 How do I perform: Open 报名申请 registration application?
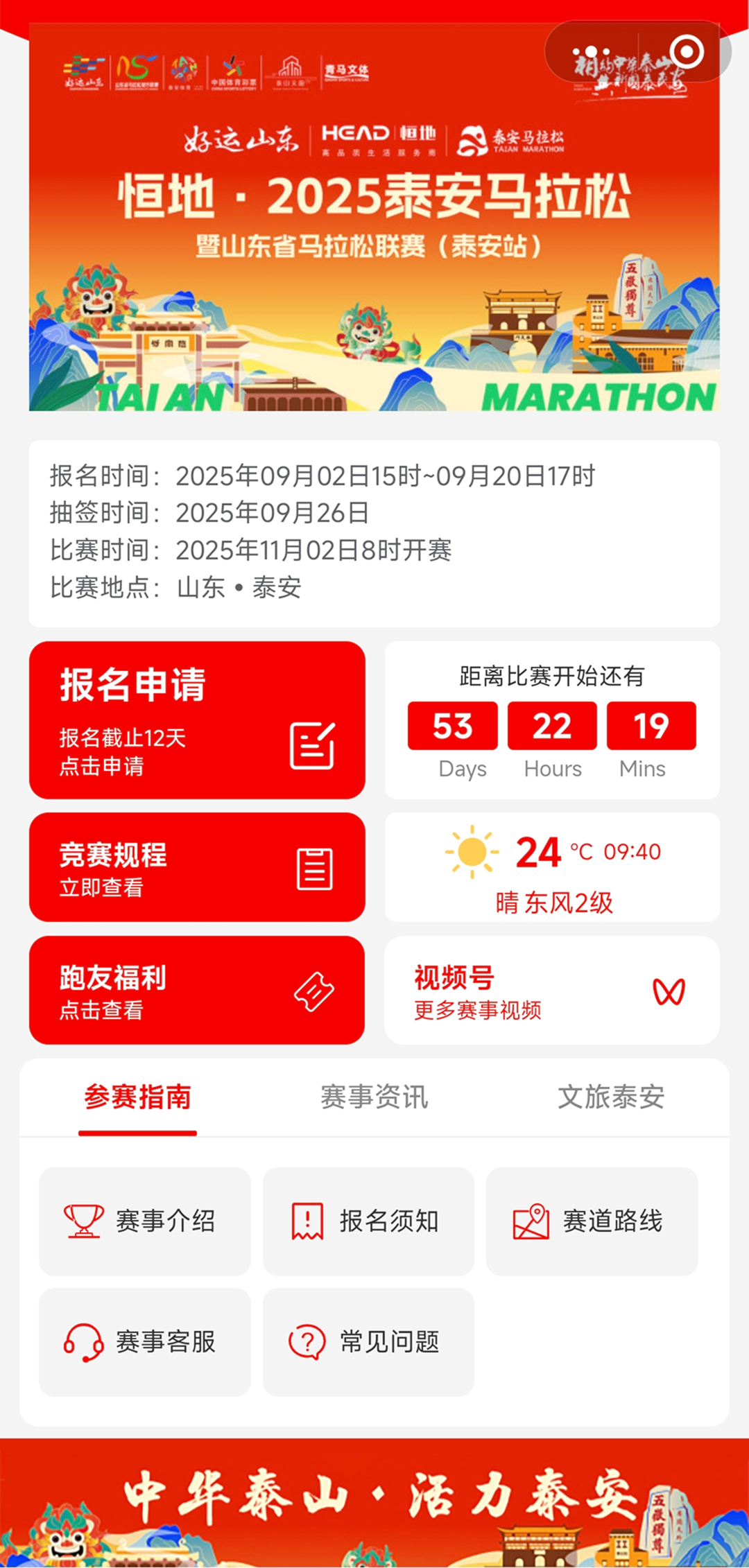(197, 720)
